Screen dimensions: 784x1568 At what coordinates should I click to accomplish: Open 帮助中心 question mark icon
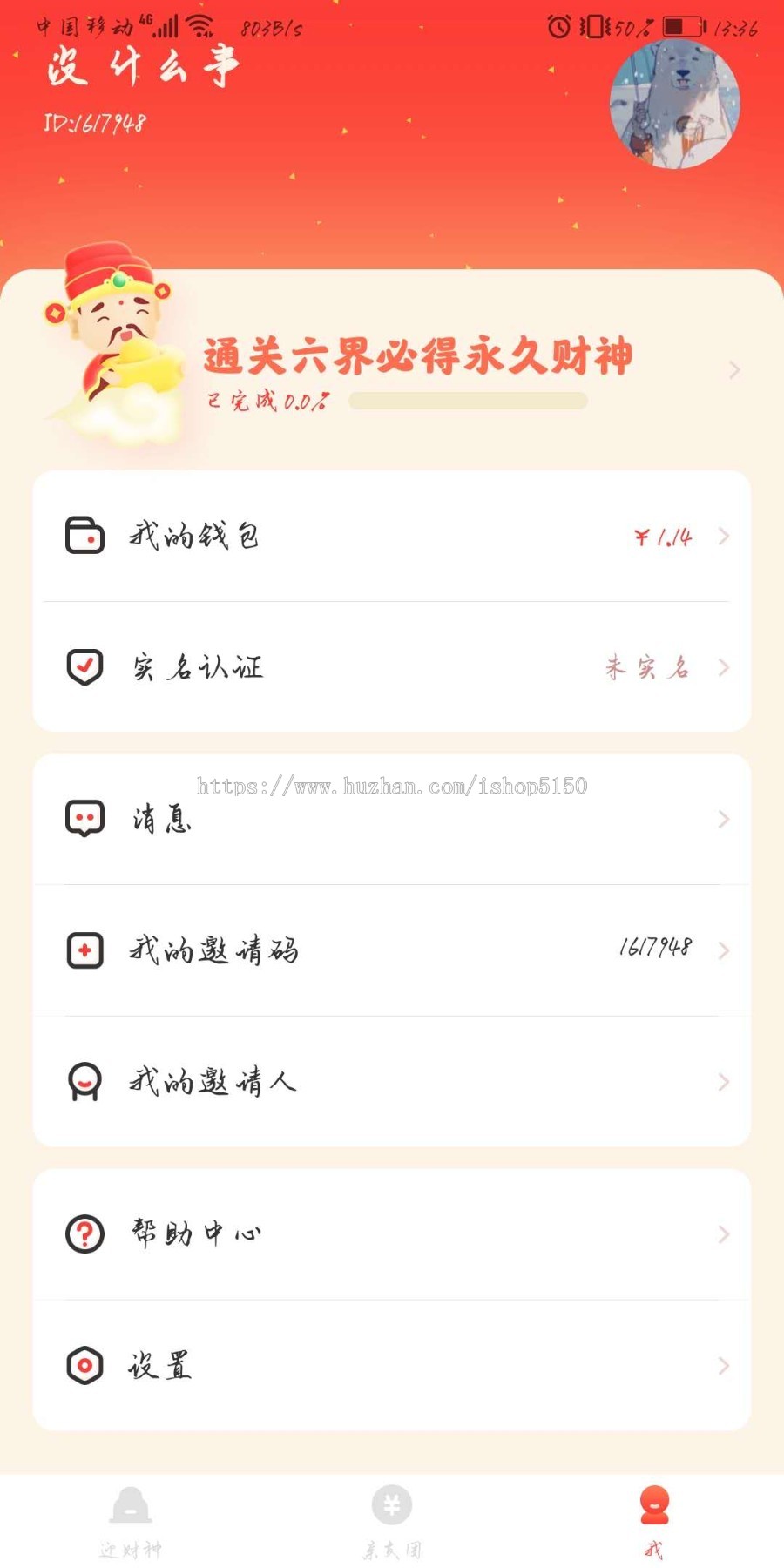pyautogui.click(x=84, y=1233)
